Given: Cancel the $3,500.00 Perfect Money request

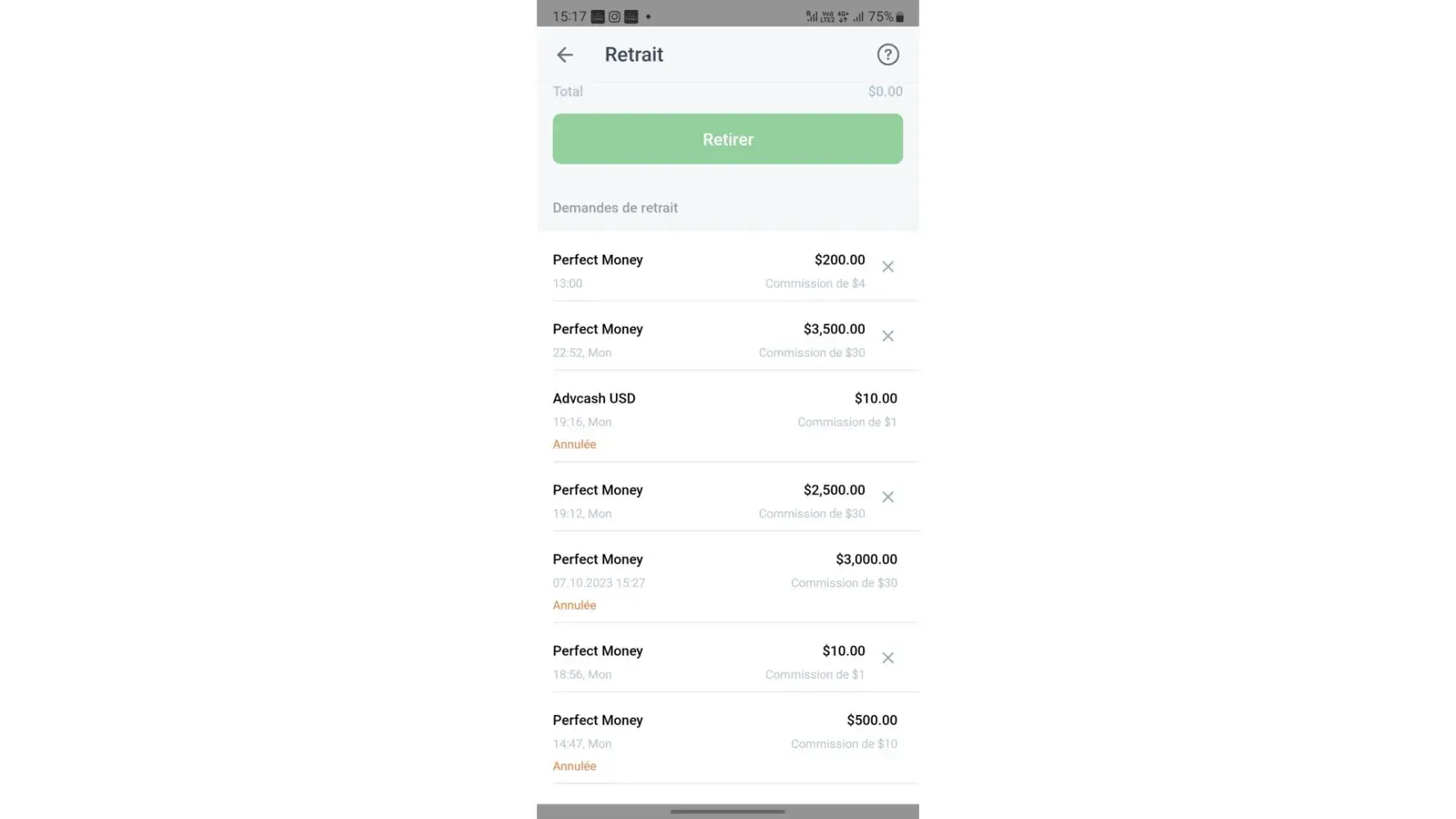Looking at the screenshot, I should coord(888,337).
